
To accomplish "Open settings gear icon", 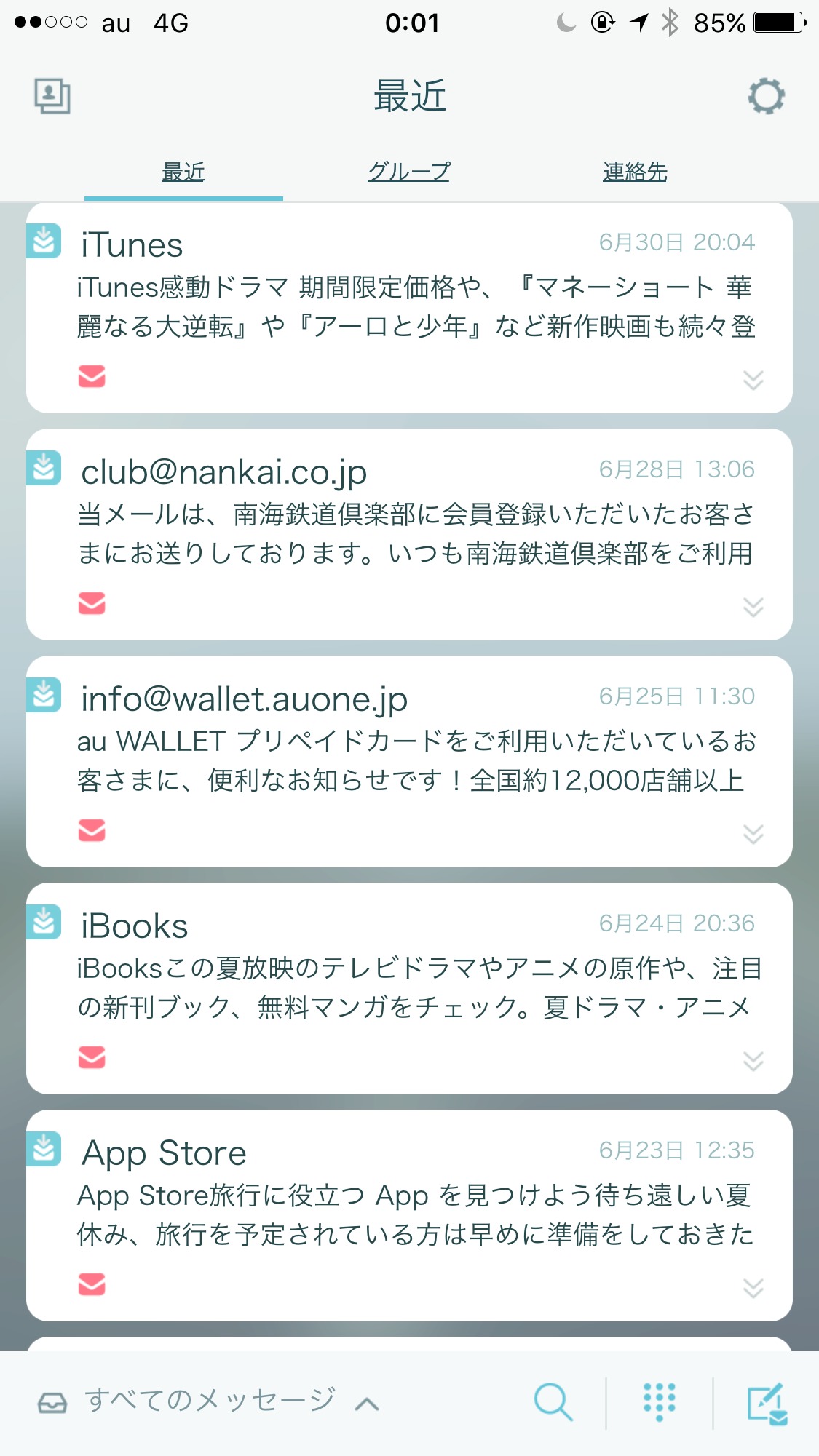I will click(x=766, y=96).
